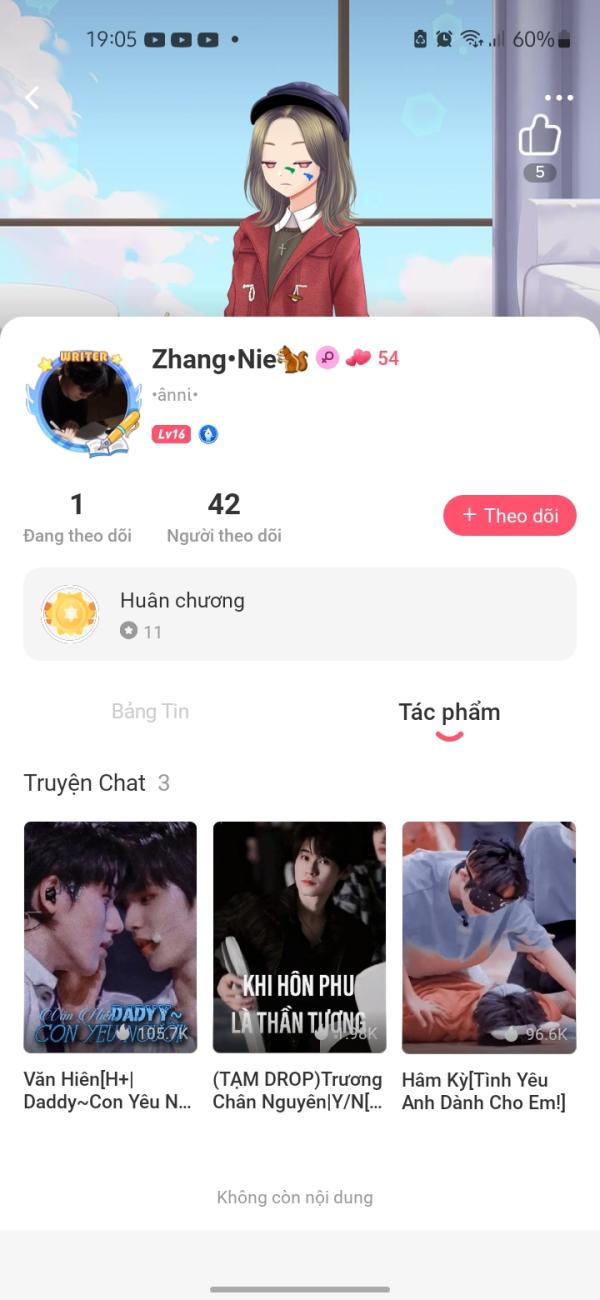Open story Khi Hôn Phu Là Thần Tượng
The height and width of the screenshot is (1300, 600).
coord(299,937)
